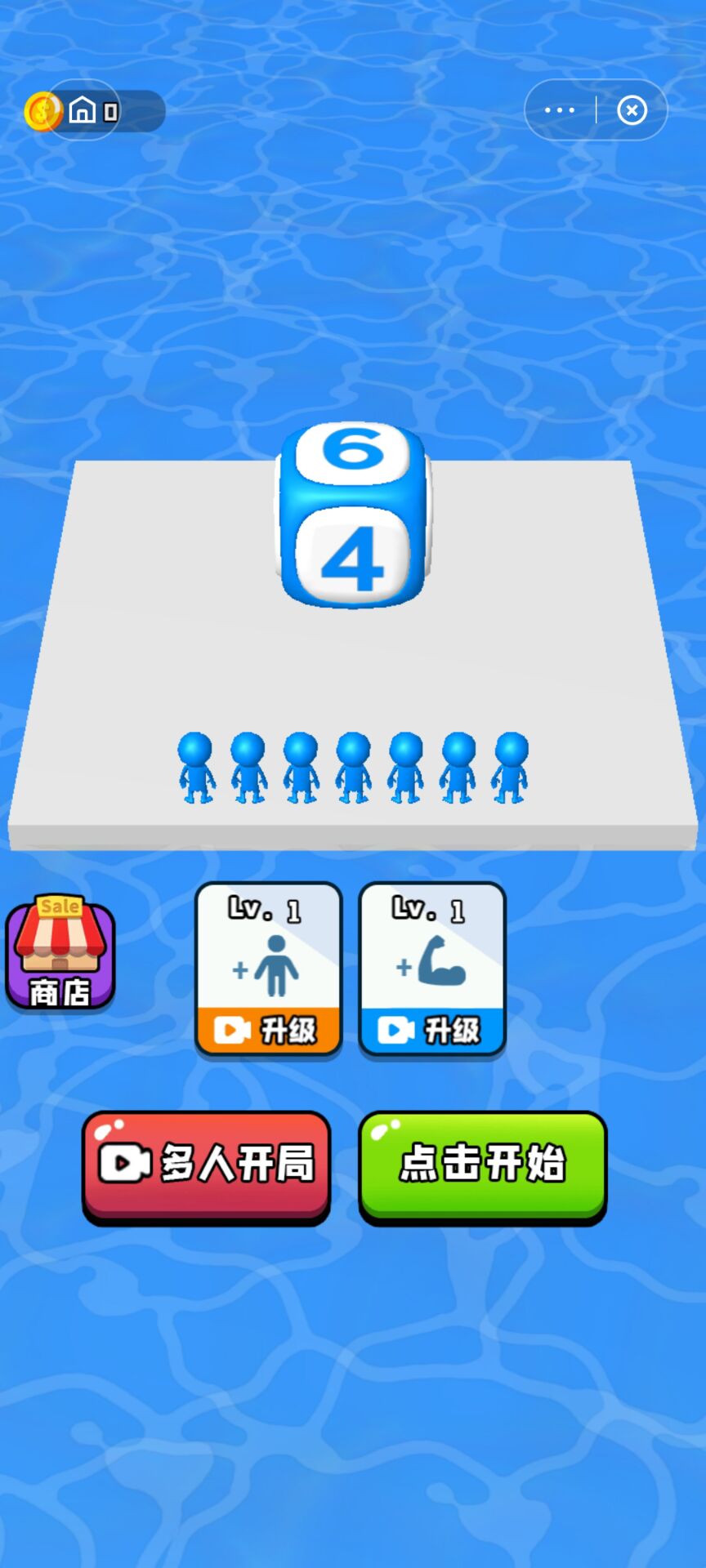Viewport: 706px width, 1568px height.
Task: Tap the home icon near coin counter
Action: click(x=83, y=110)
